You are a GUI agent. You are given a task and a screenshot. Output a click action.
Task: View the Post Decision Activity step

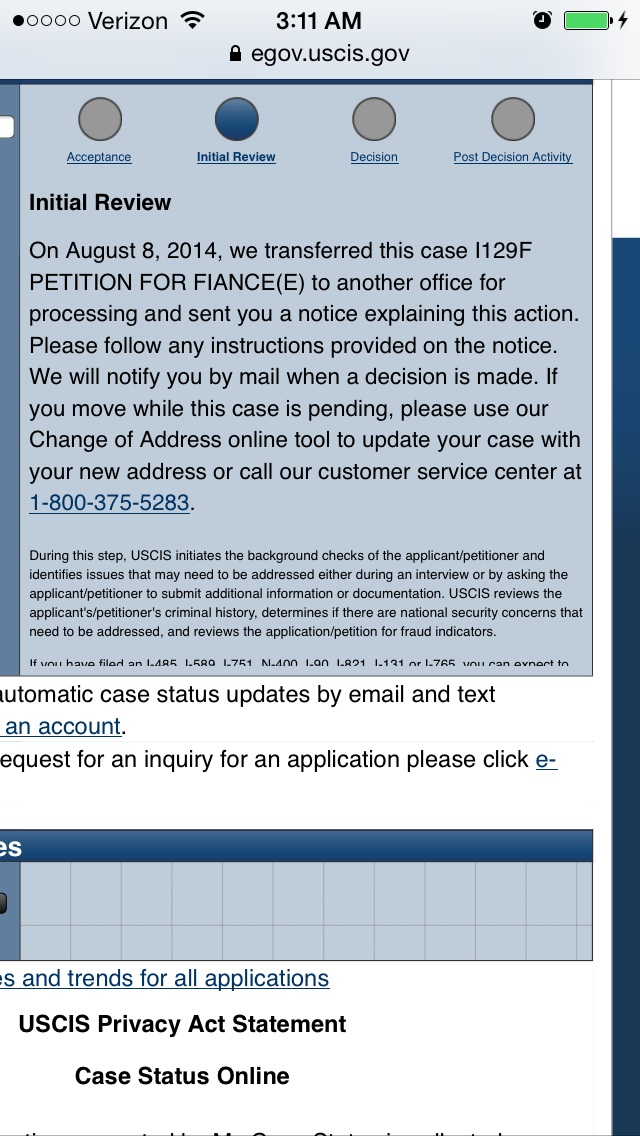pyautogui.click(x=512, y=156)
